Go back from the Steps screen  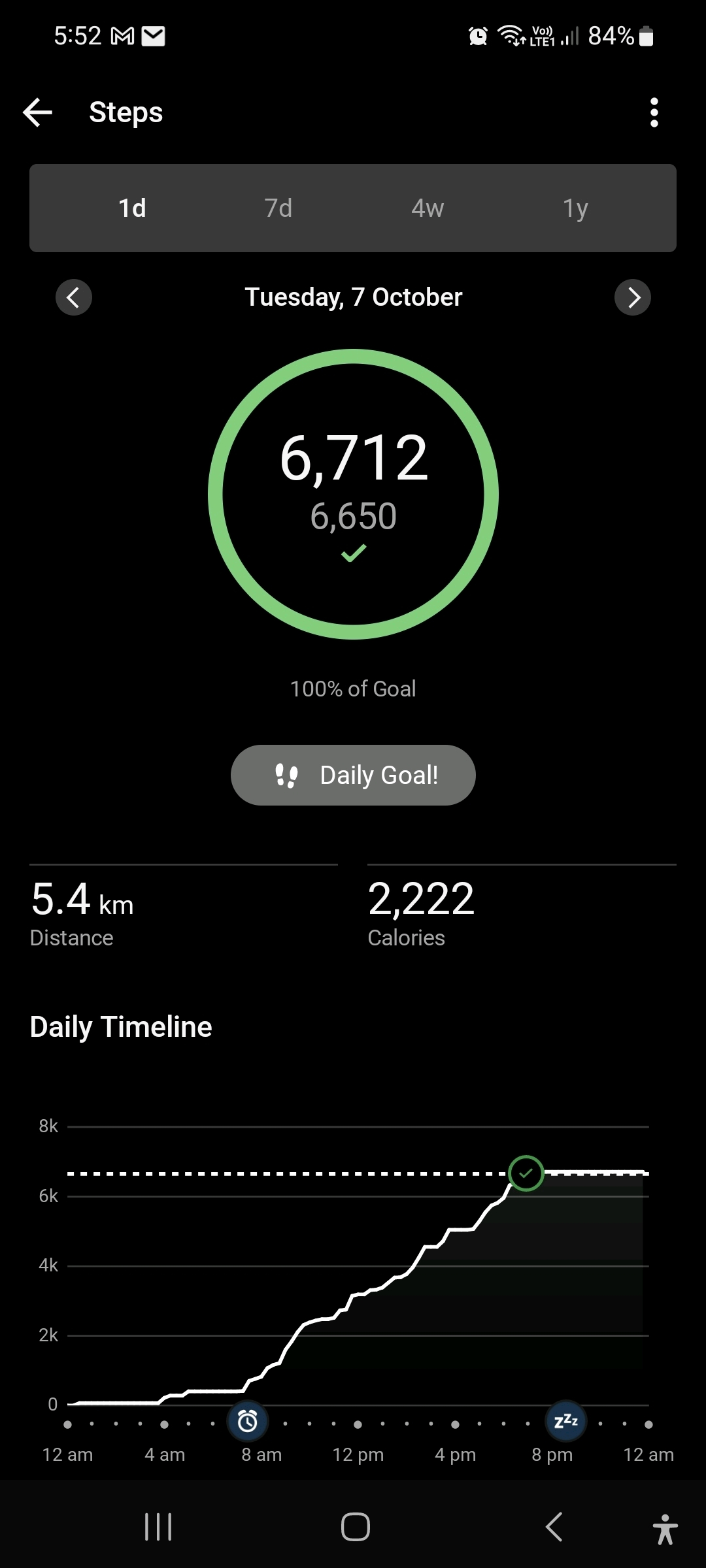coord(38,112)
